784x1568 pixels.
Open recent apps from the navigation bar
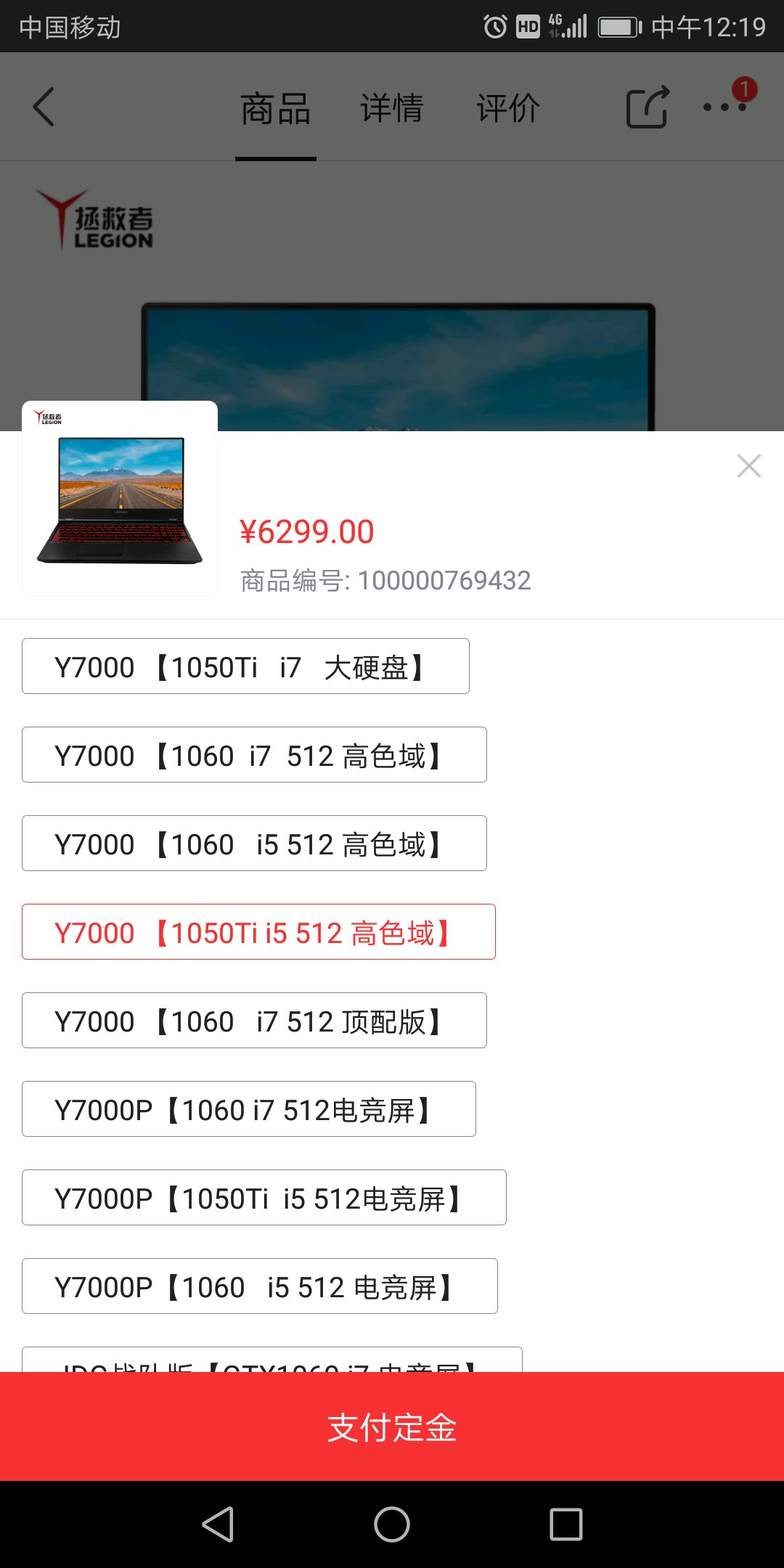pyautogui.click(x=566, y=1524)
